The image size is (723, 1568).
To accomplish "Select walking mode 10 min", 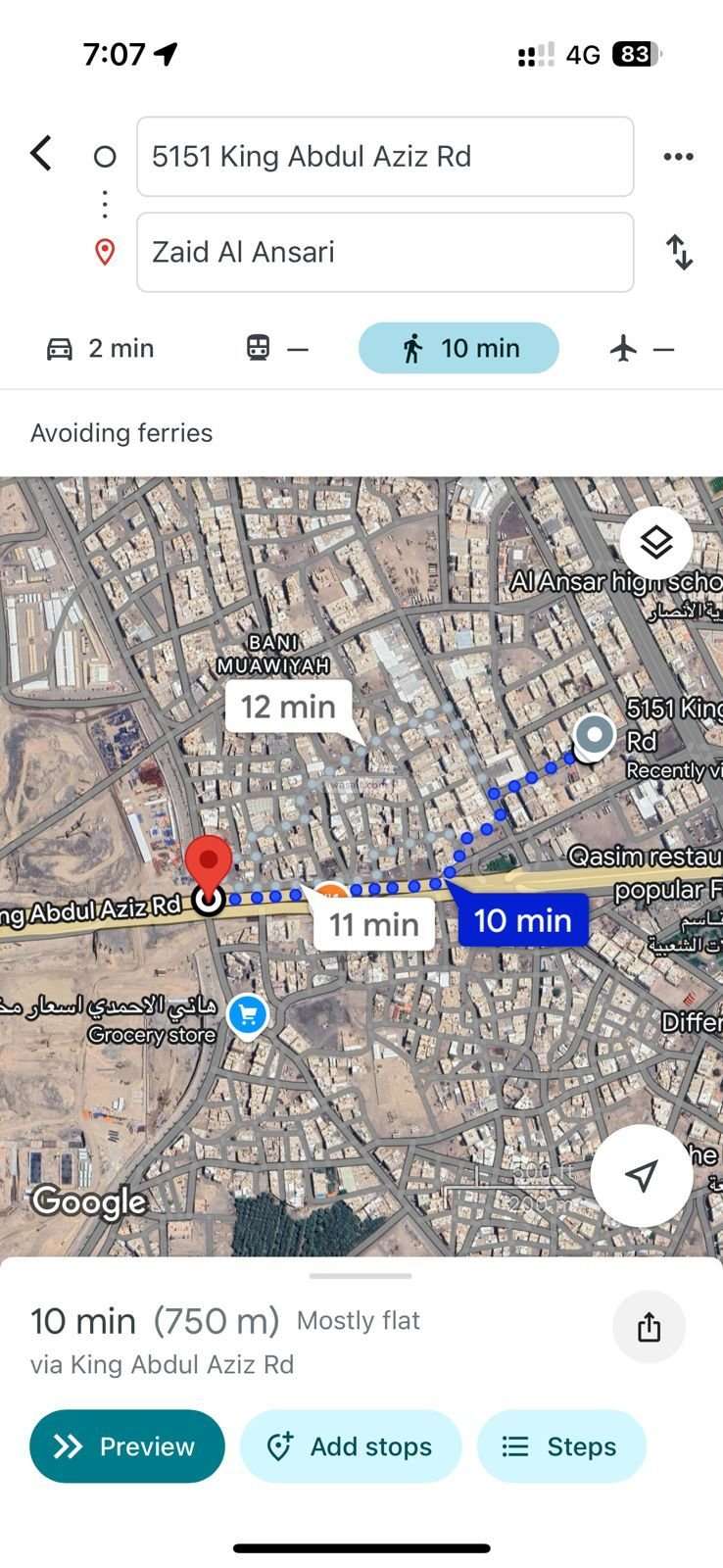I will (x=458, y=349).
